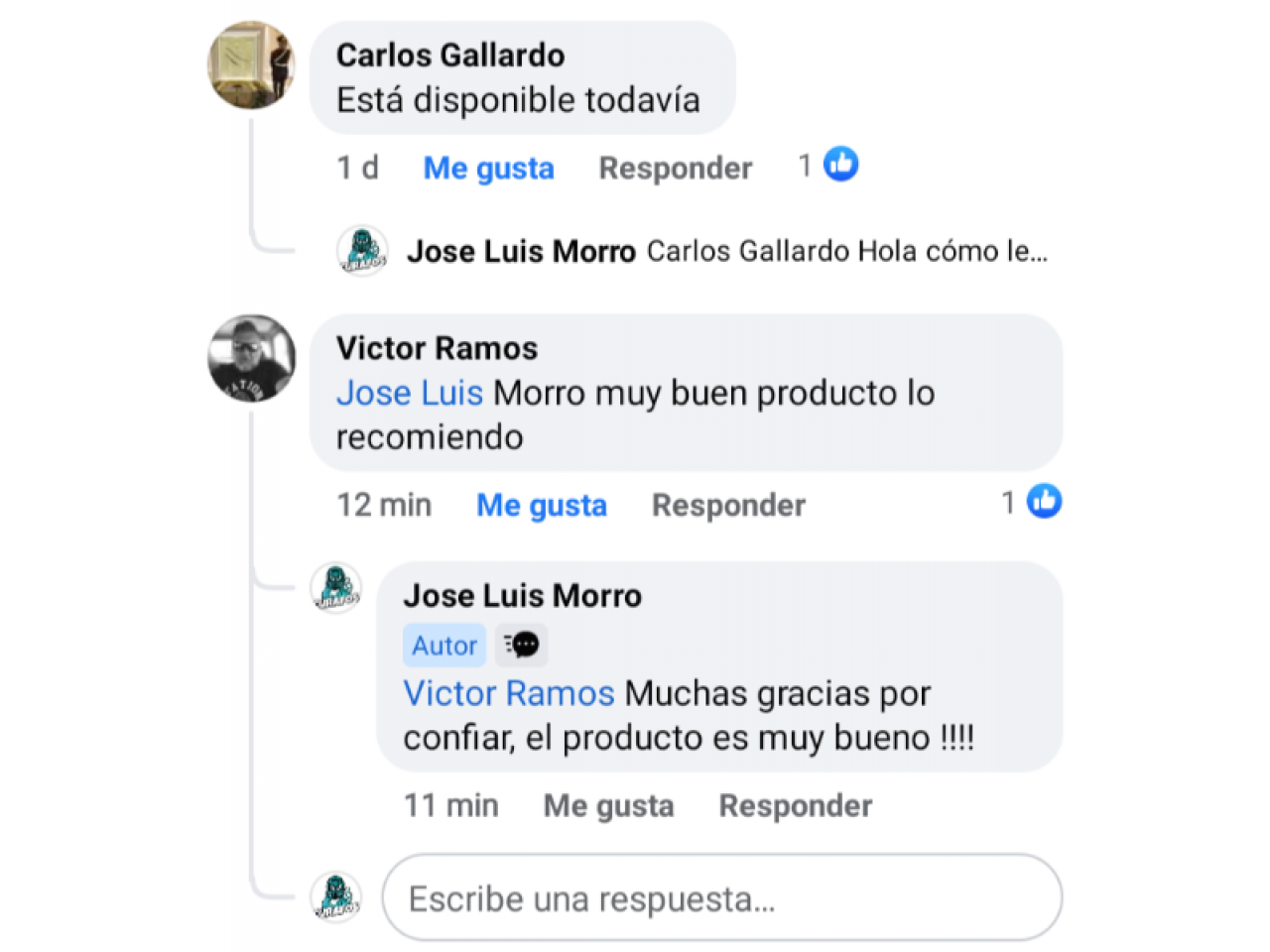This screenshot has width=1270, height=952.
Task: Reply to Jose Luis Morro's 11 min reply
Action: pos(795,806)
